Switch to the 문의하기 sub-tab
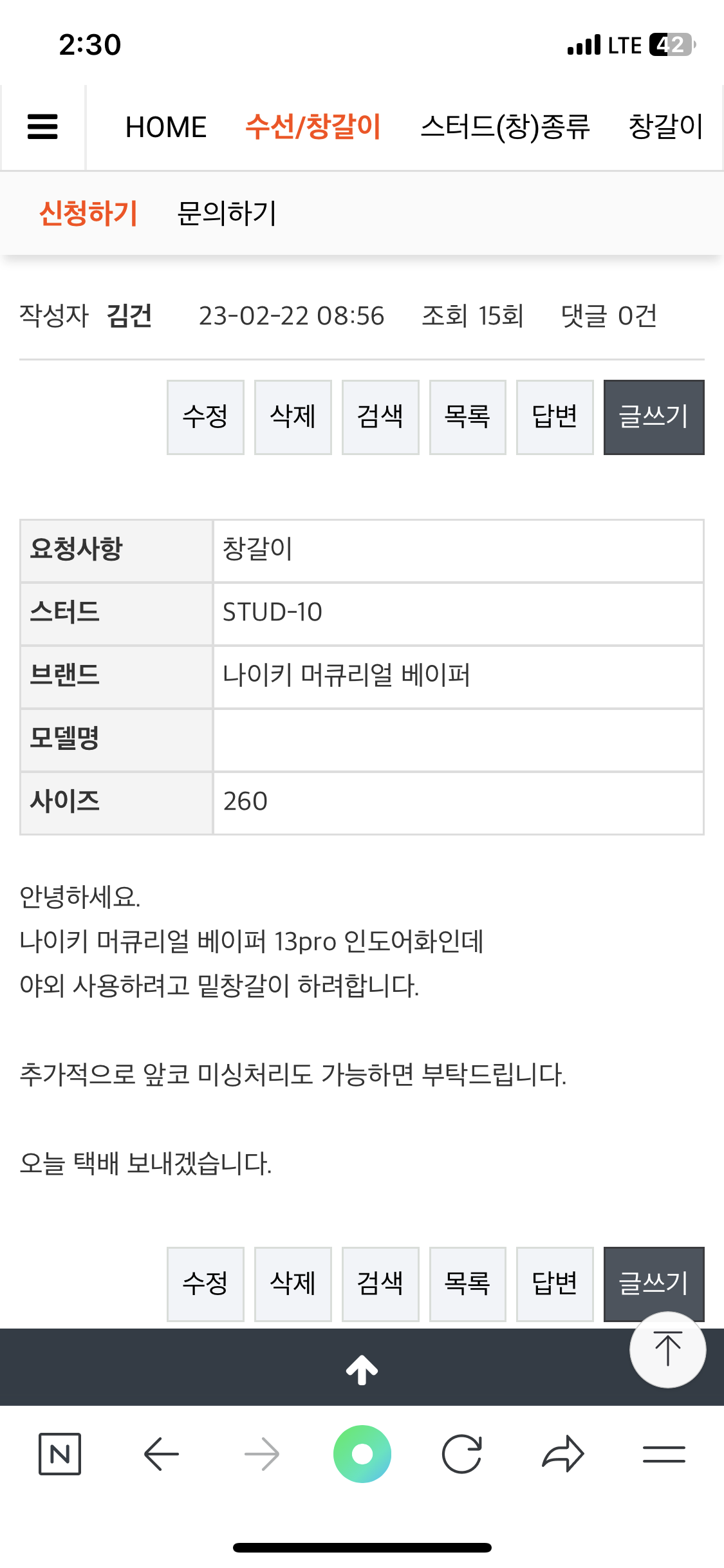724x1568 pixels. pos(227,213)
